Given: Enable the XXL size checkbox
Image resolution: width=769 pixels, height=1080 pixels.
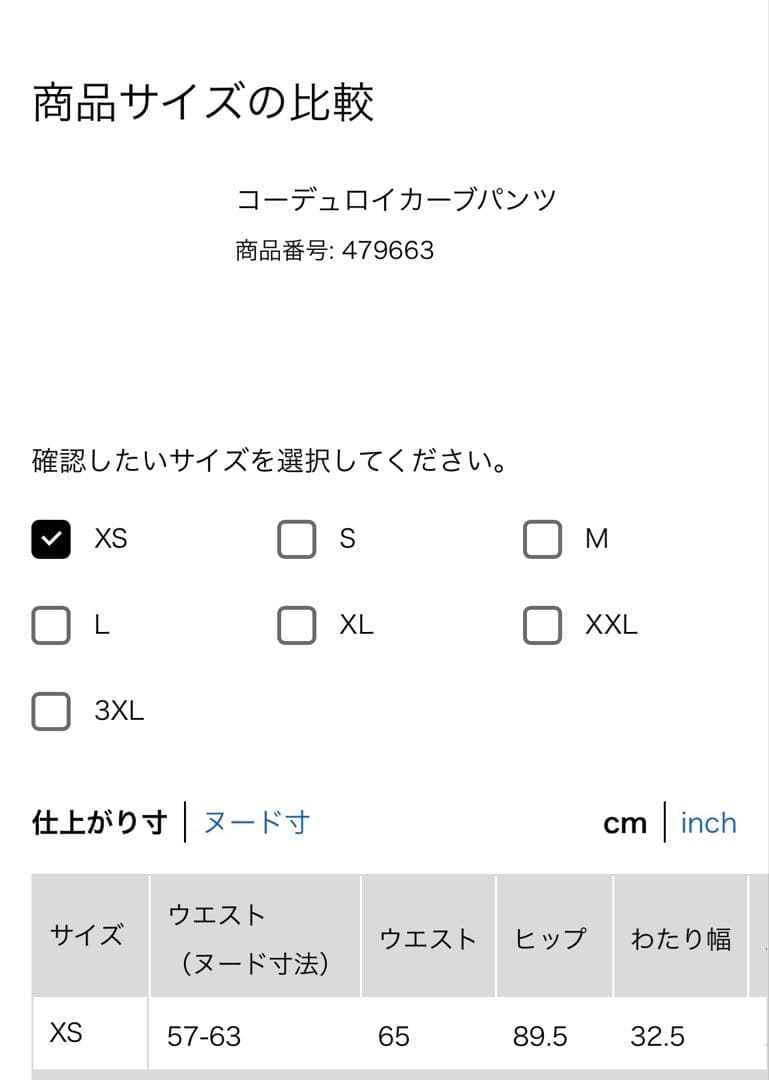Looking at the screenshot, I should tap(542, 625).
